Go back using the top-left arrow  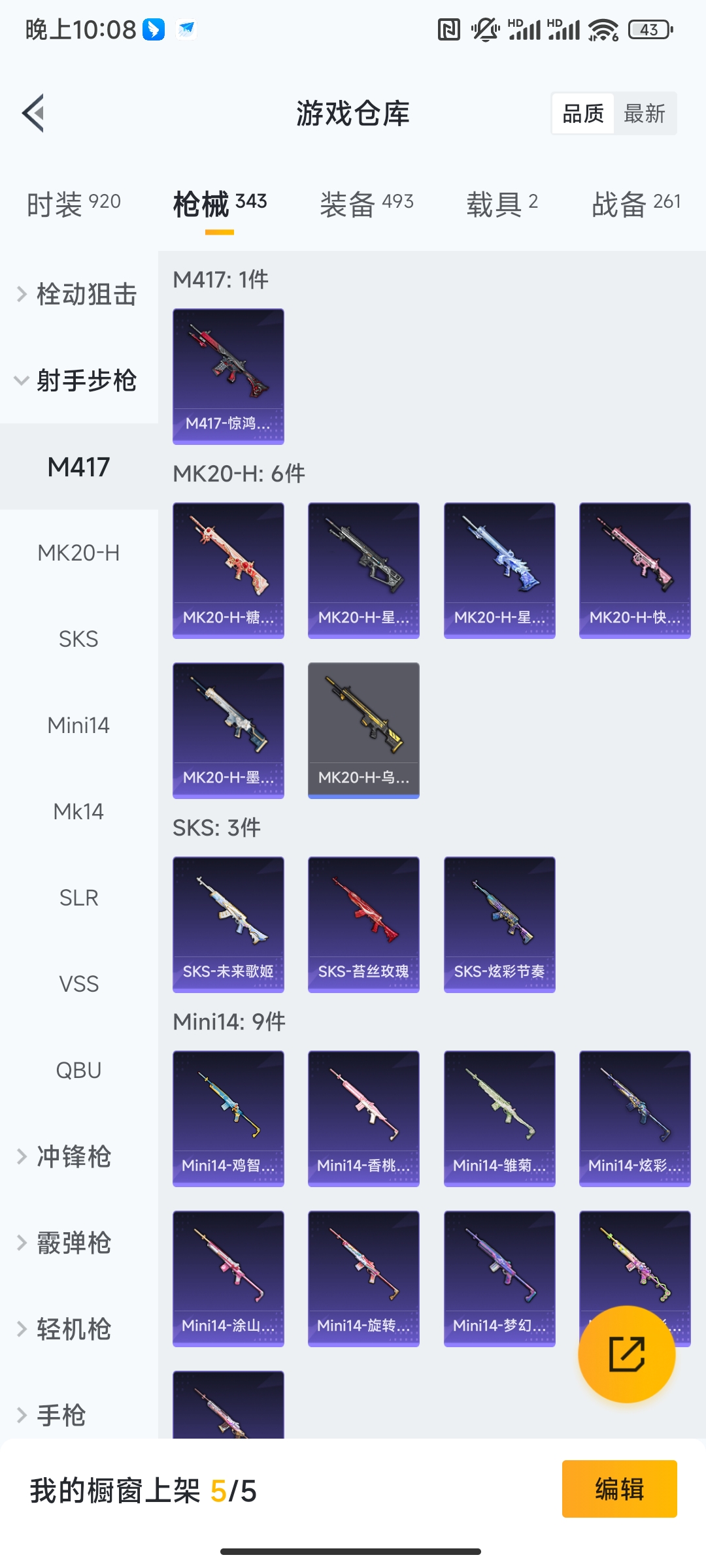coord(34,113)
